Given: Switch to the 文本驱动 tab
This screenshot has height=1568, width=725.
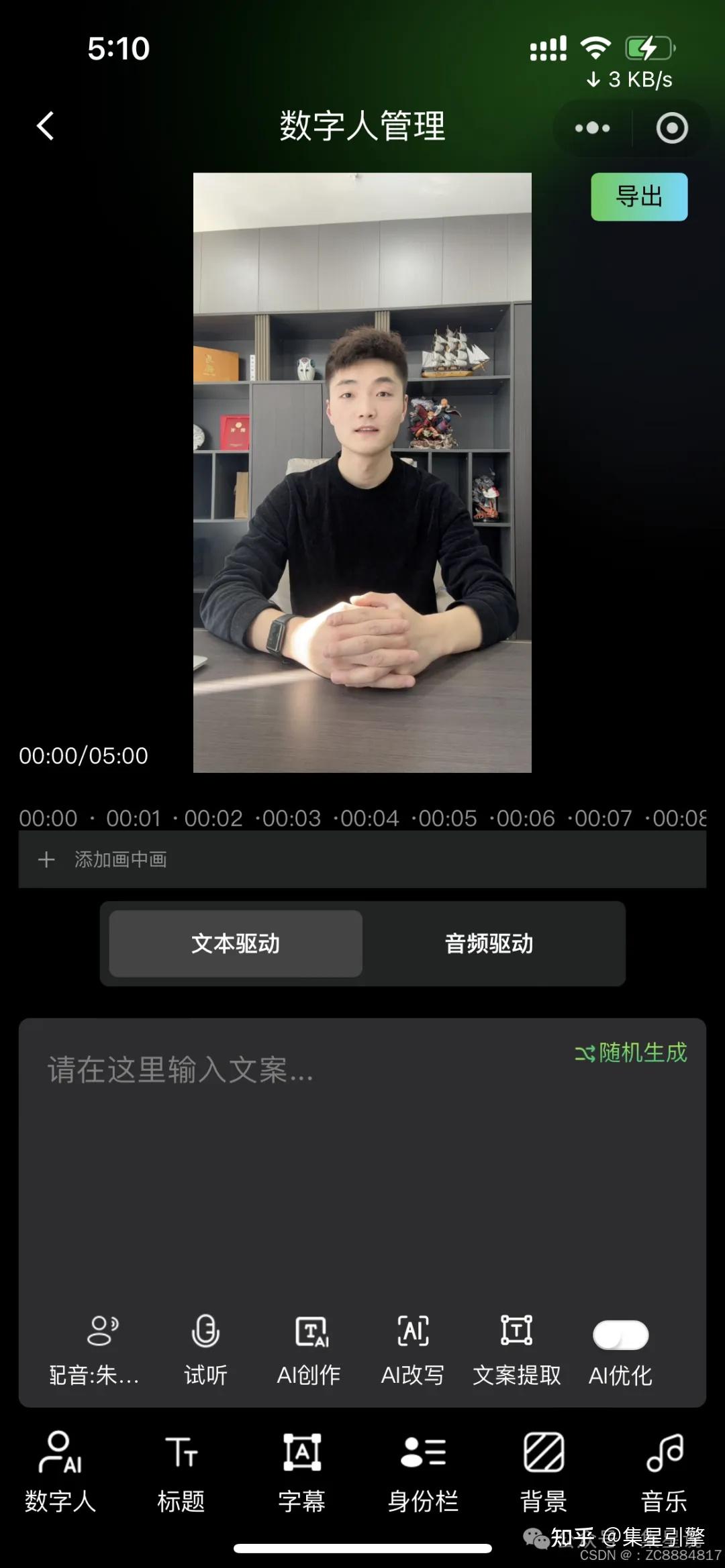Looking at the screenshot, I should click(x=234, y=943).
